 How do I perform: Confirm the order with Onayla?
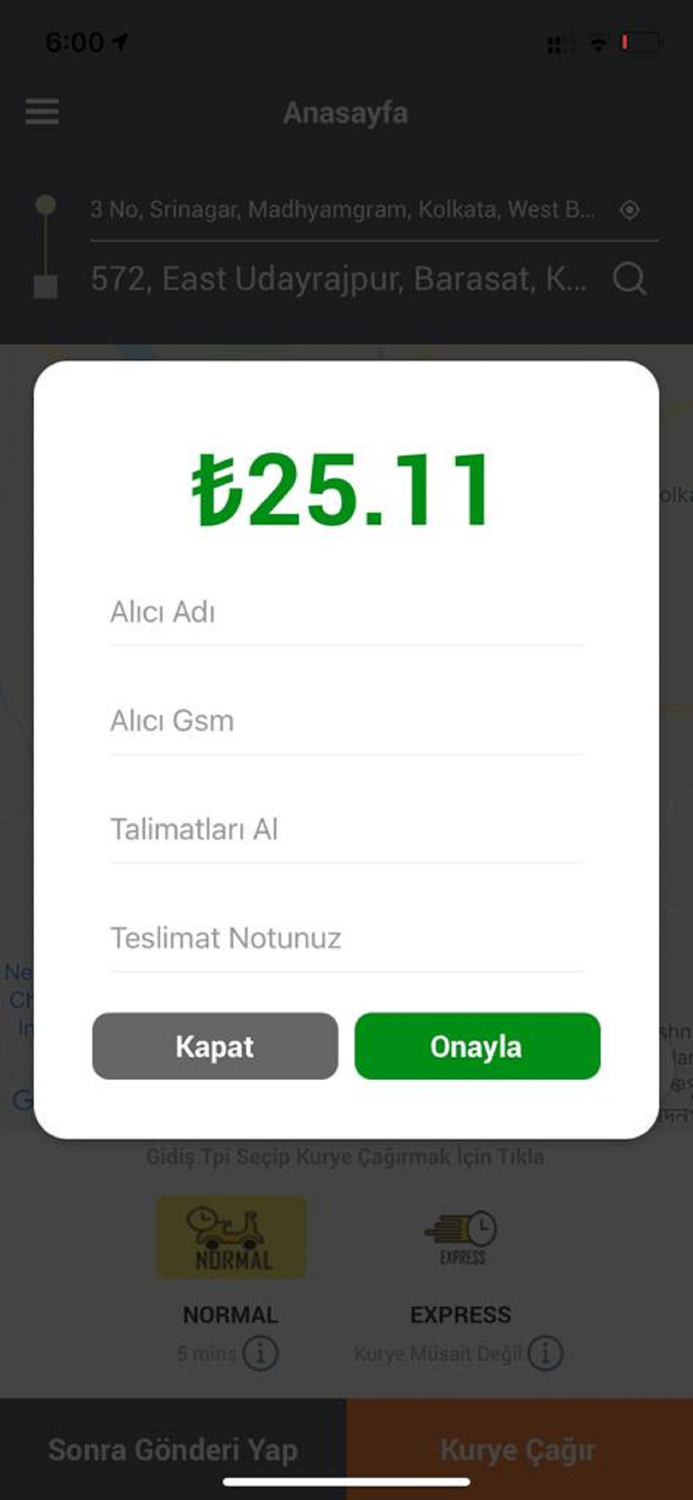[477, 1046]
